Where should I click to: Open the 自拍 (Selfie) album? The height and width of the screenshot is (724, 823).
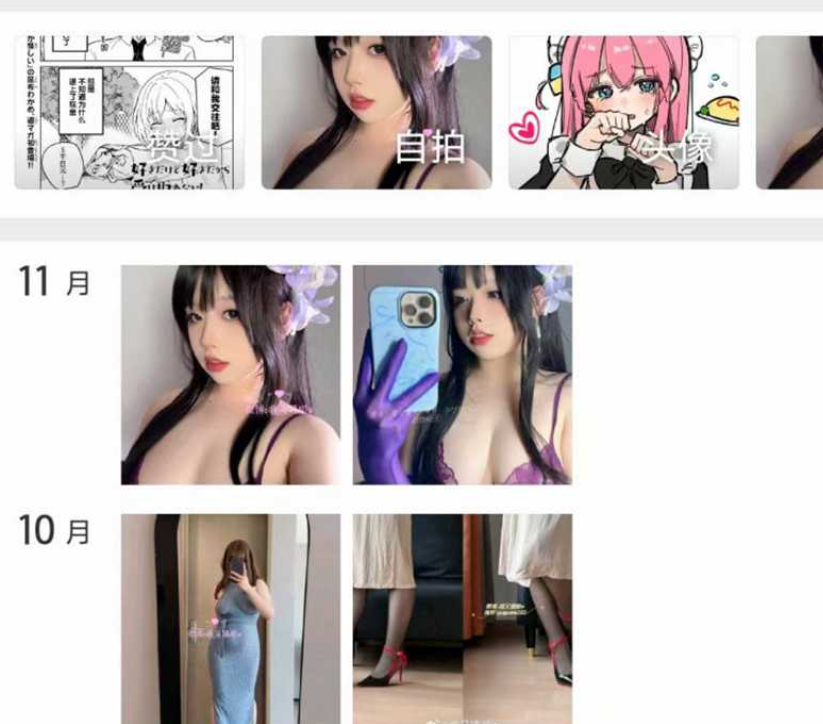(x=376, y=112)
